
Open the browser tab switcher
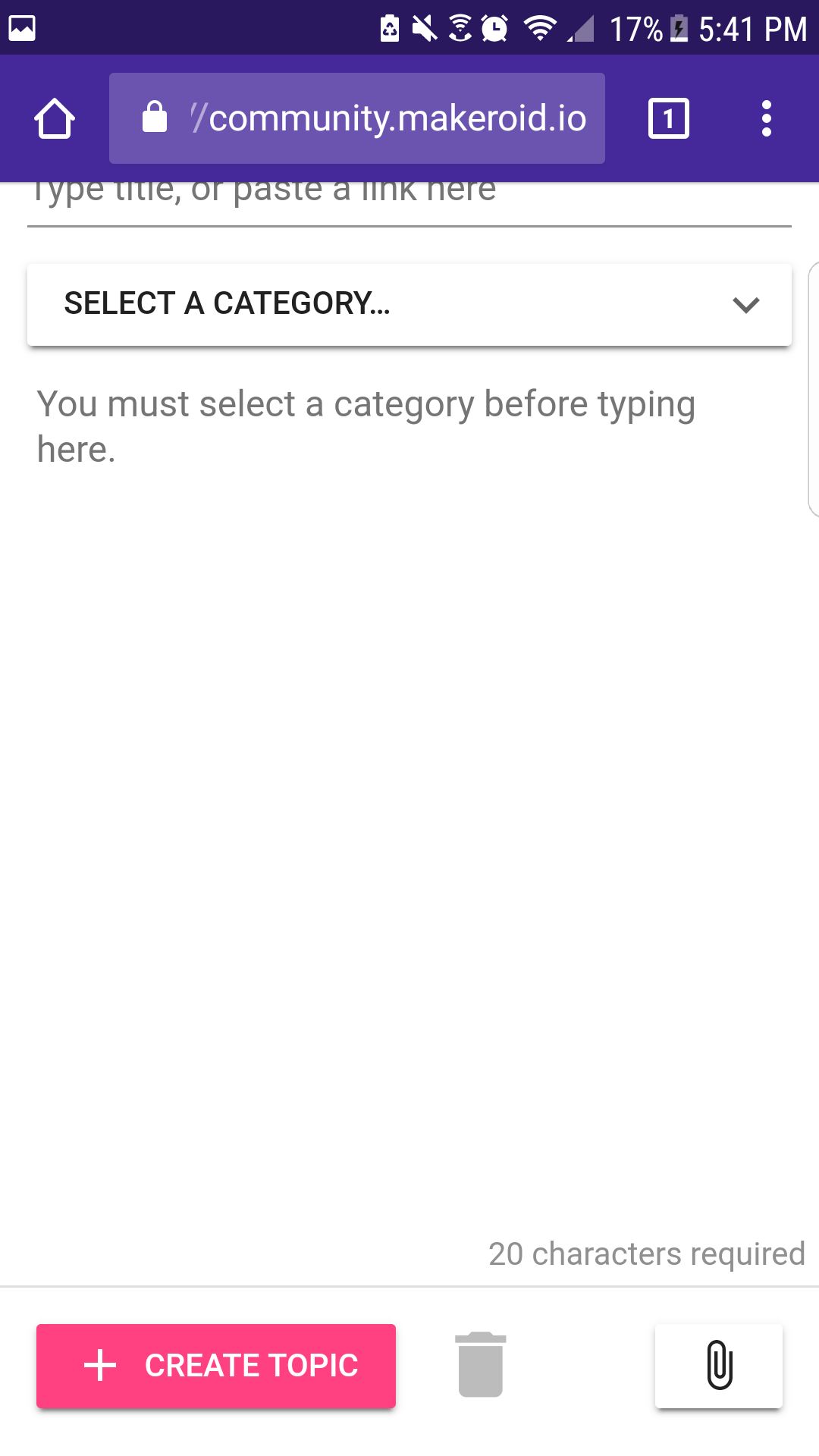tap(668, 118)
